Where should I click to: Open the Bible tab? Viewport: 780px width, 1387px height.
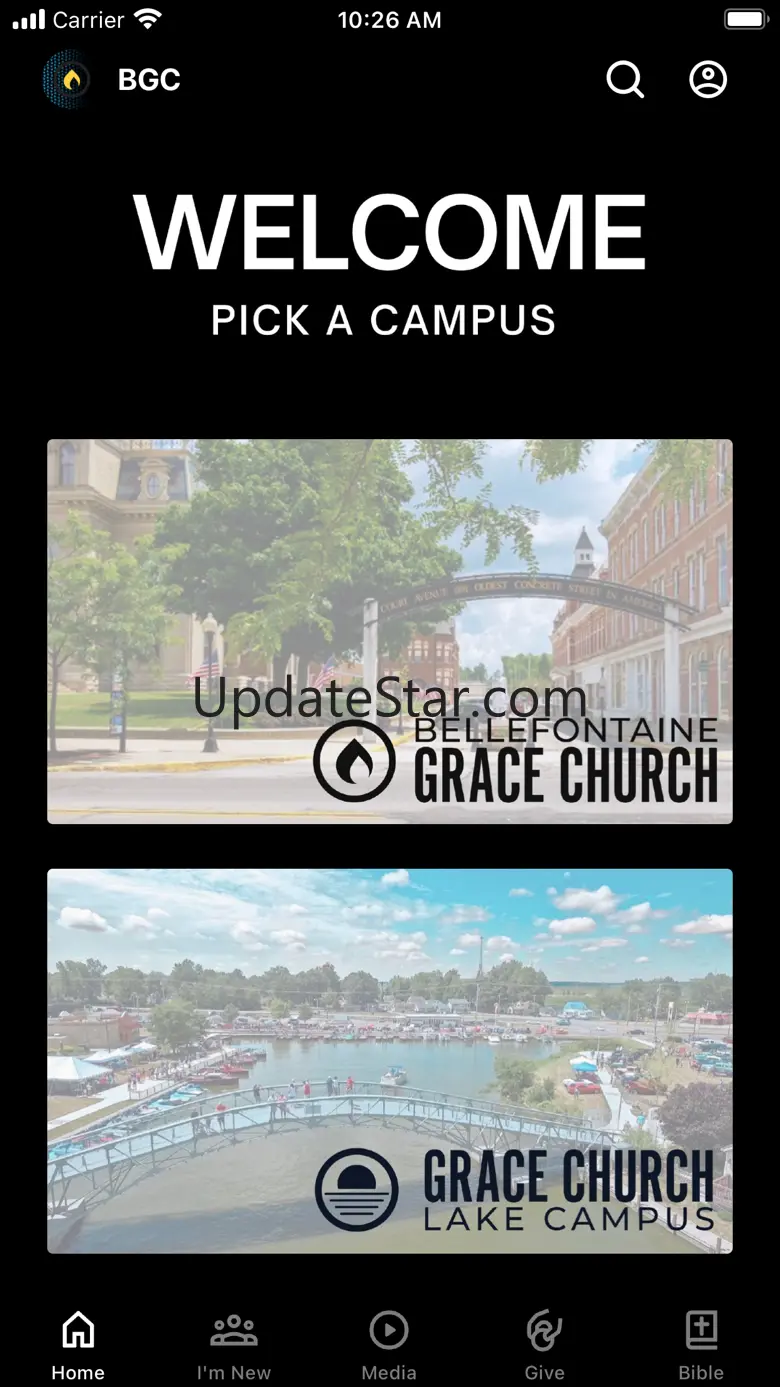pyautogui.click(x=701, y=1346)
